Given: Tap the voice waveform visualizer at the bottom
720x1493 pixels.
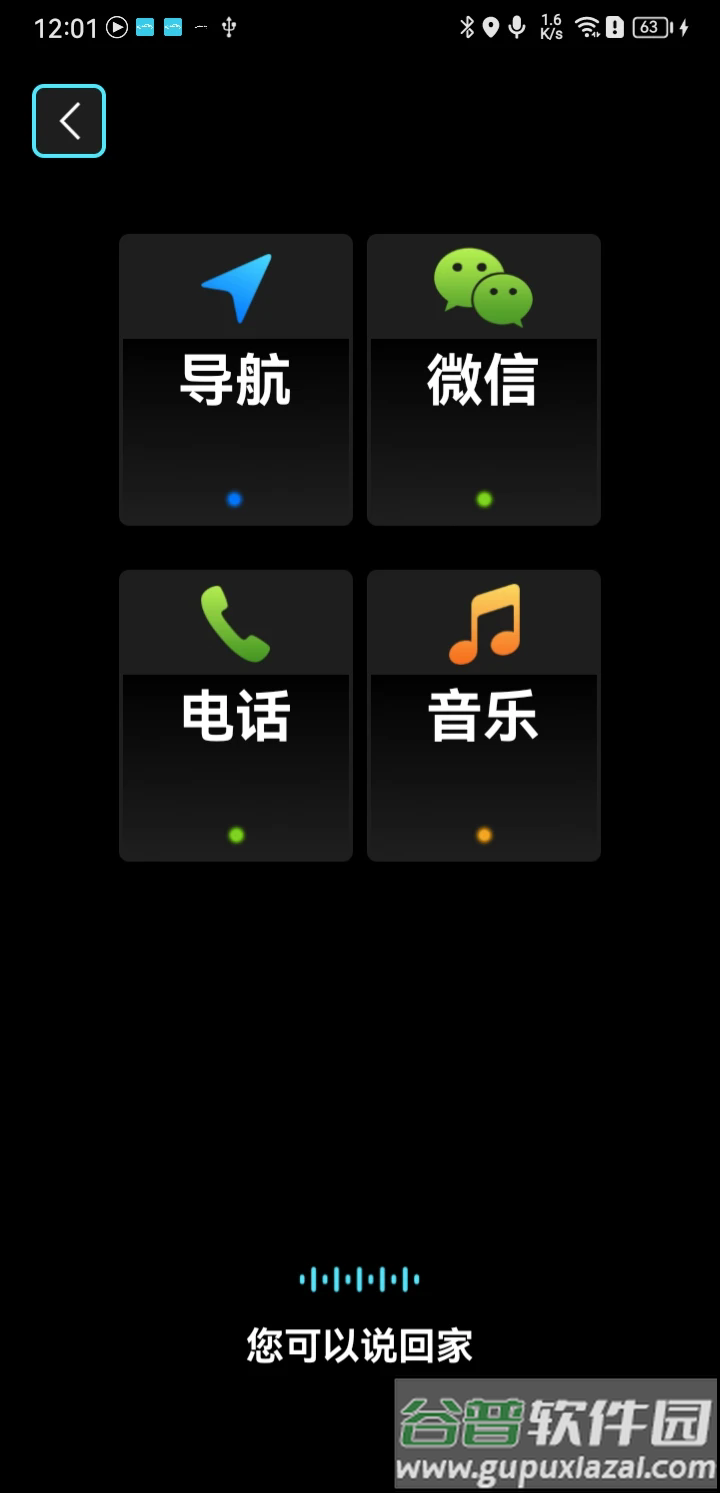Looking at the screenshot, I should pos(359,1278).
